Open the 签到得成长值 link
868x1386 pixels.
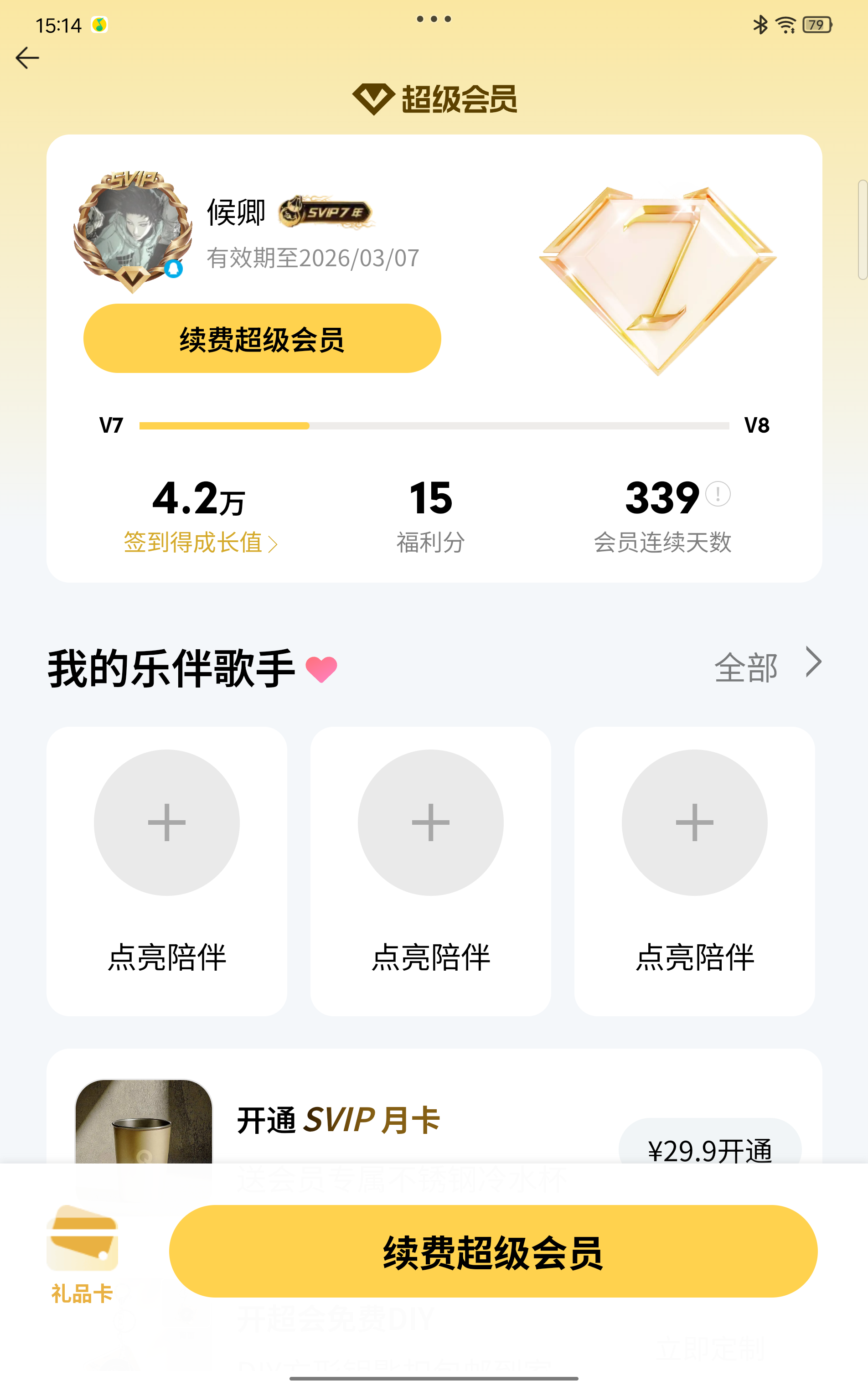[200, 543]
